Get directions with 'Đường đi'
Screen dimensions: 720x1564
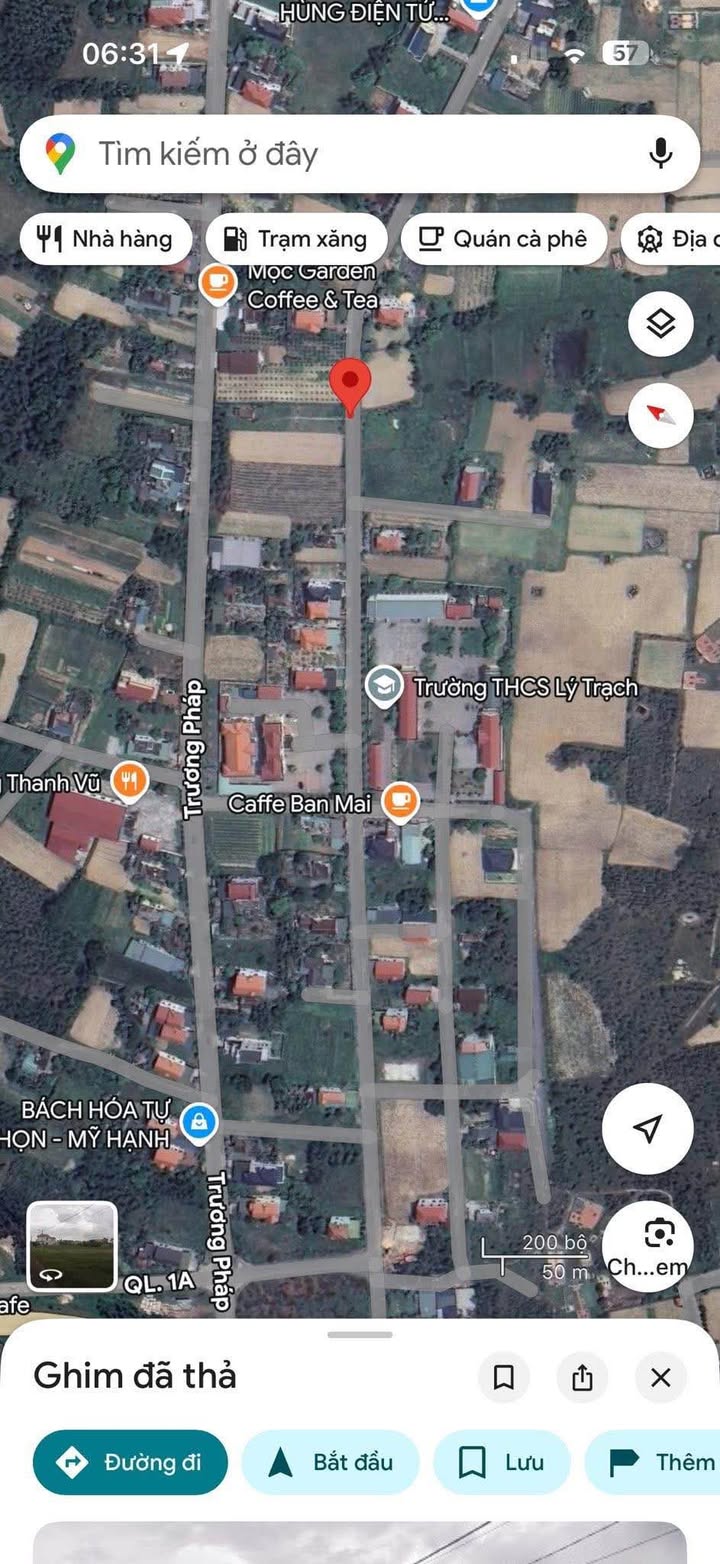[130, 1462]
